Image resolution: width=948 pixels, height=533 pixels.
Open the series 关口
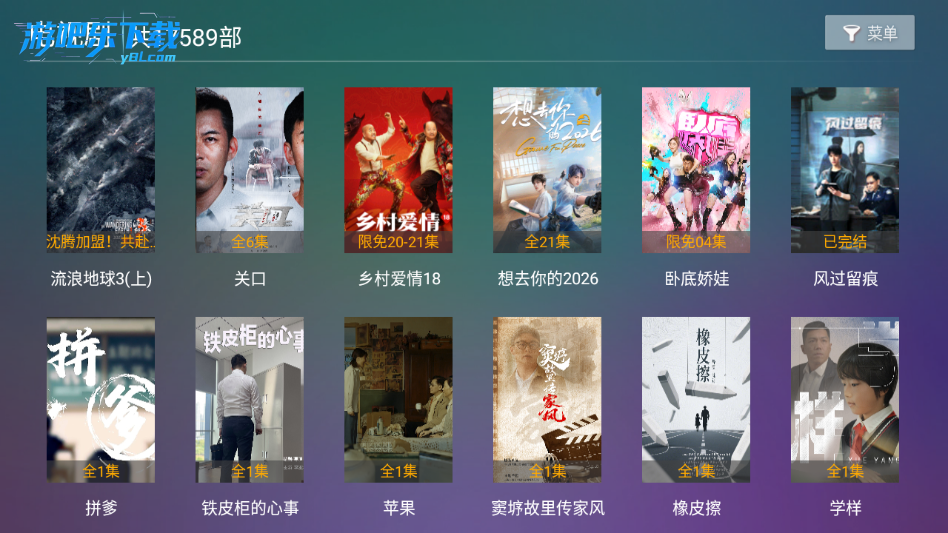tap(250, 170)
